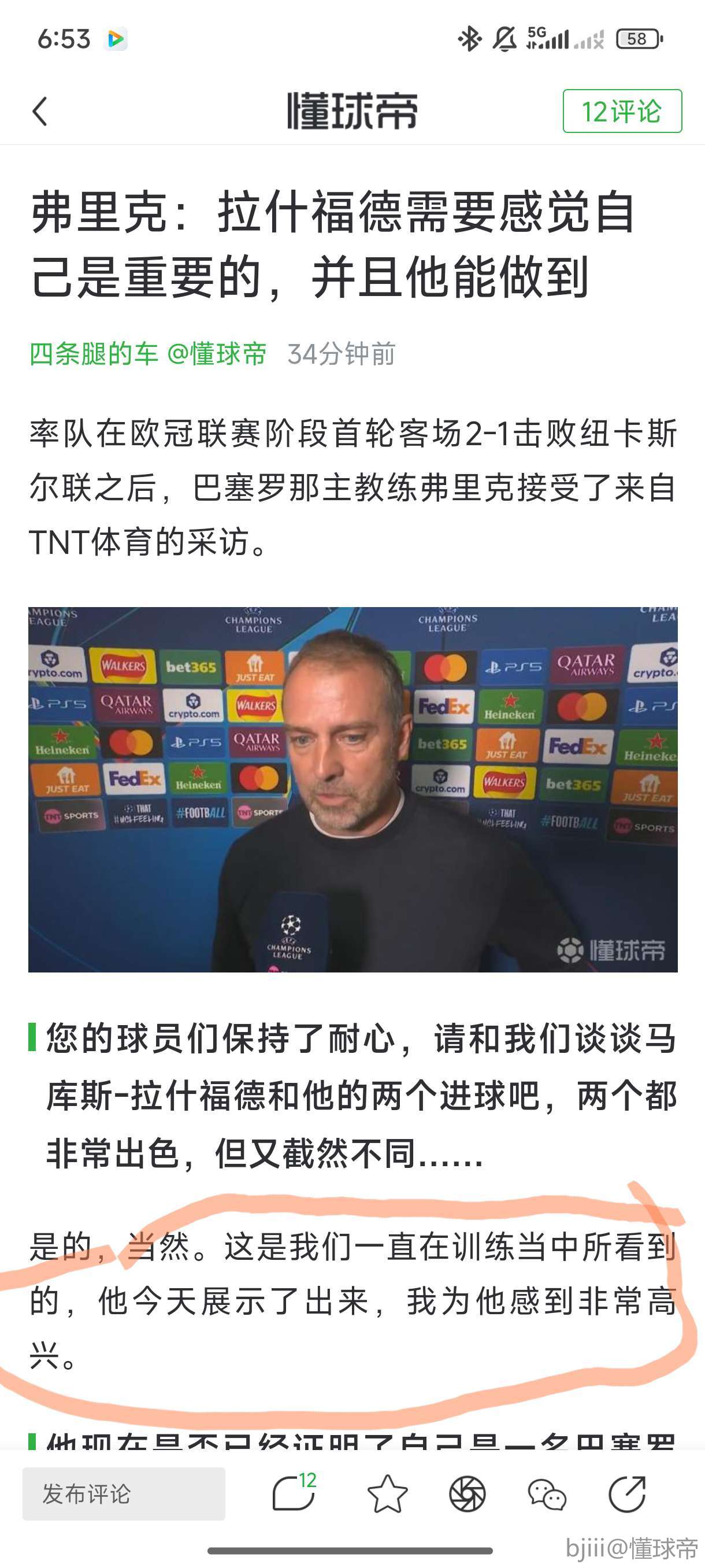Open the share arrow icon
705x1568 pixels.
pos(627,1494)
